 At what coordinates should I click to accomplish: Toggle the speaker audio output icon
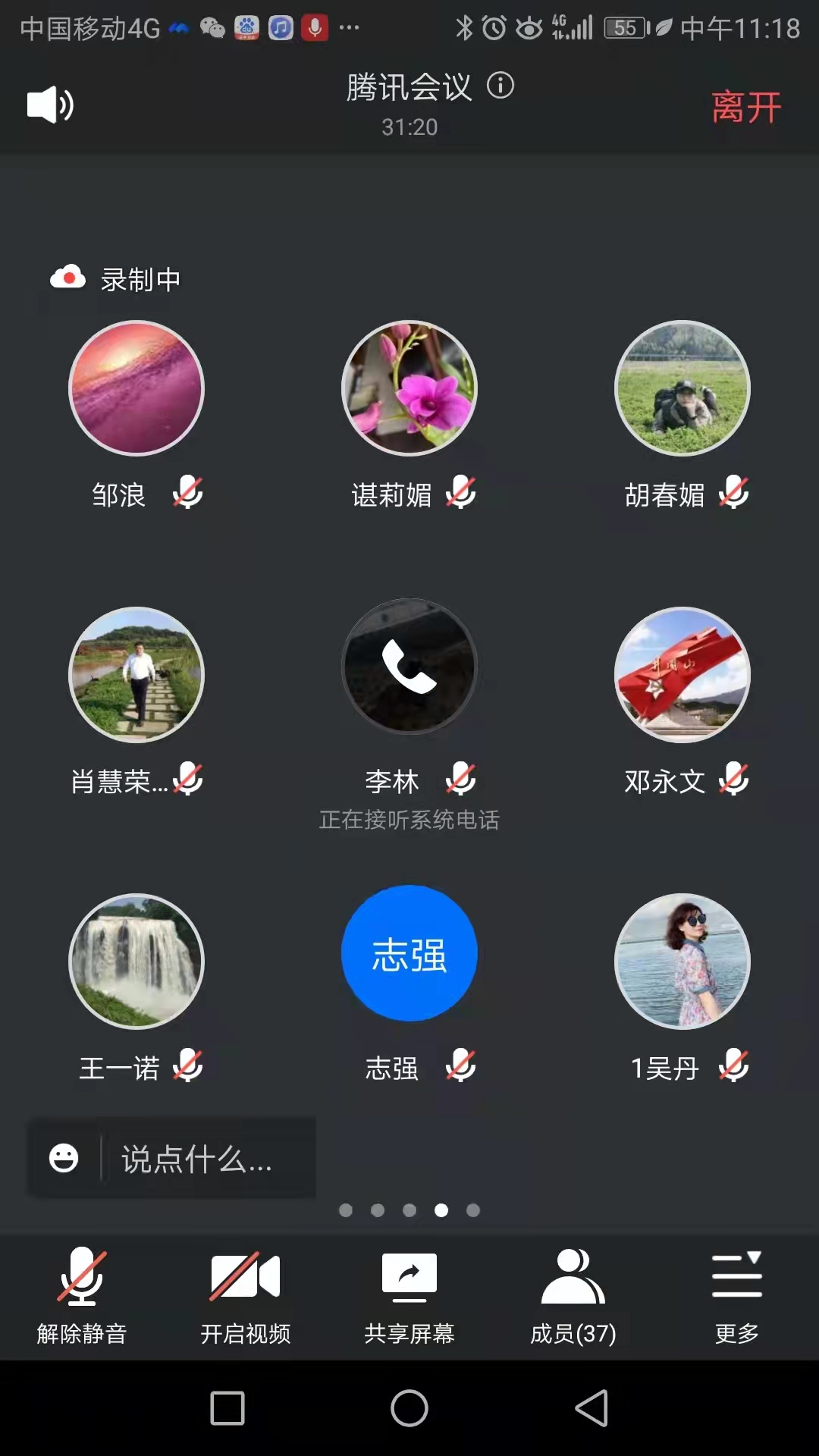point(50,105)
